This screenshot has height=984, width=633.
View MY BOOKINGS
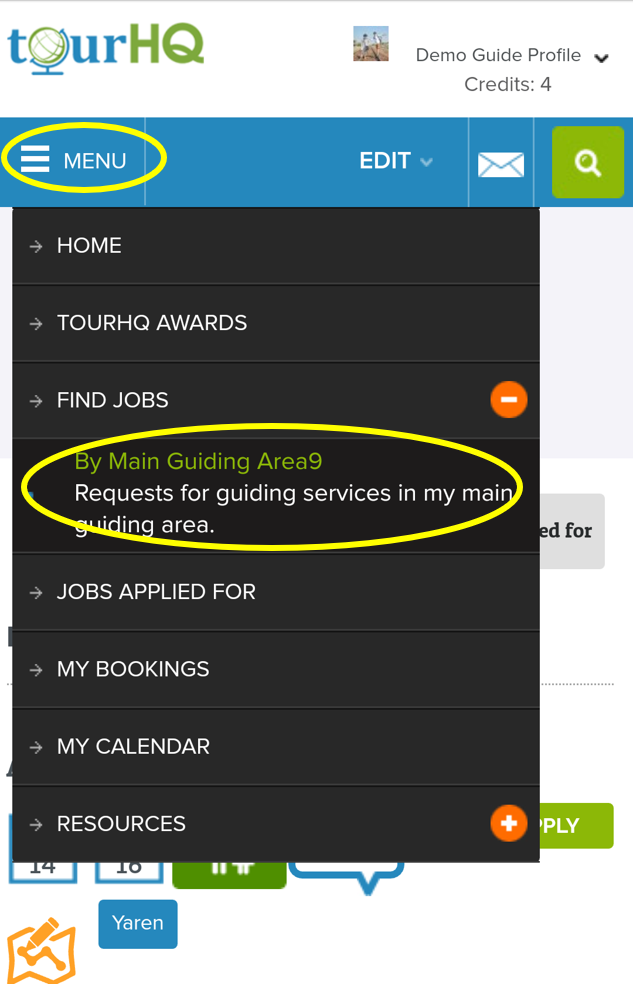pos(133,669)
